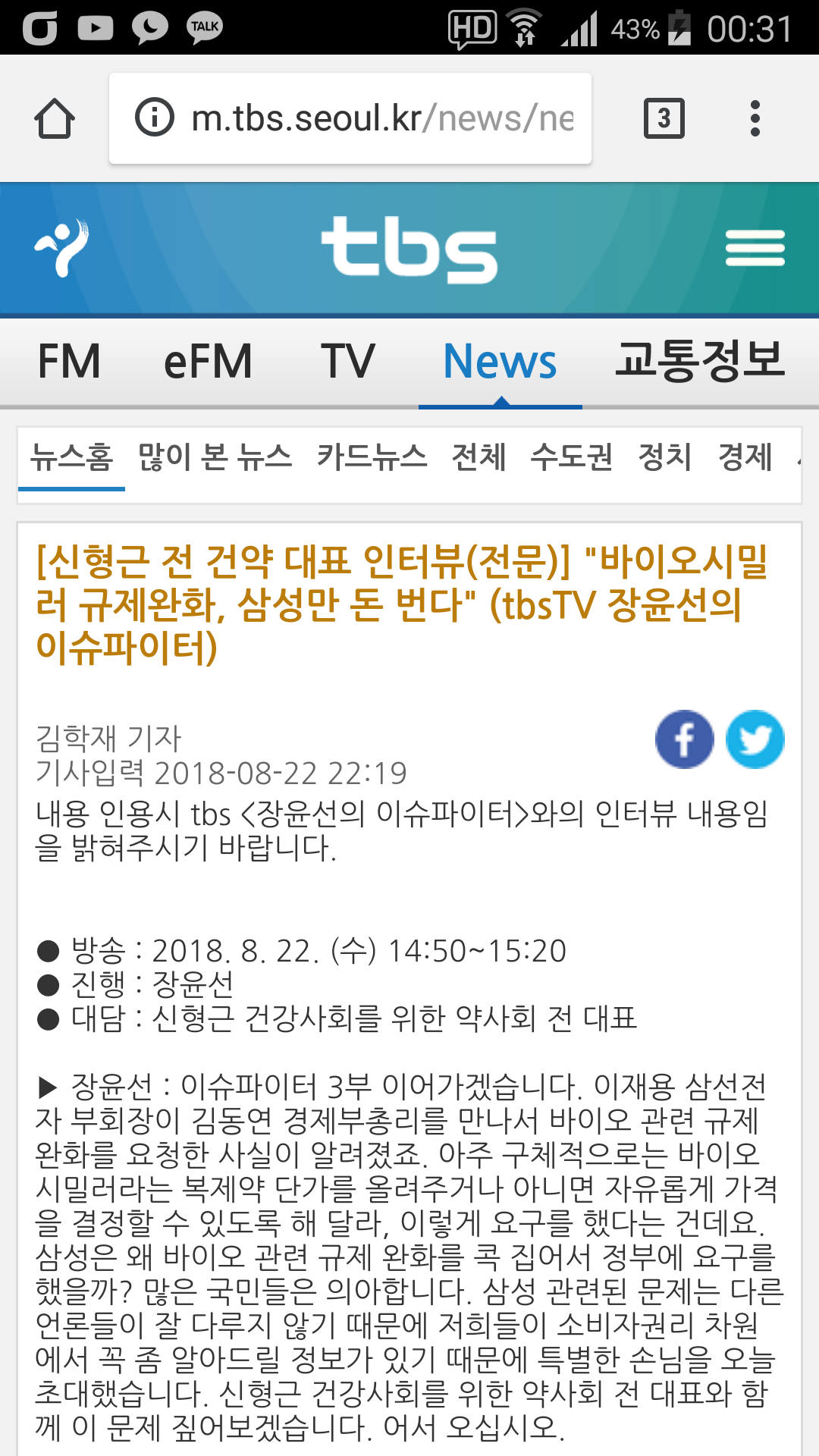This screenshot has height=1456, width=819.
Task: Tap the m.tbs.seoul.kr address bar
Action: 350,119
